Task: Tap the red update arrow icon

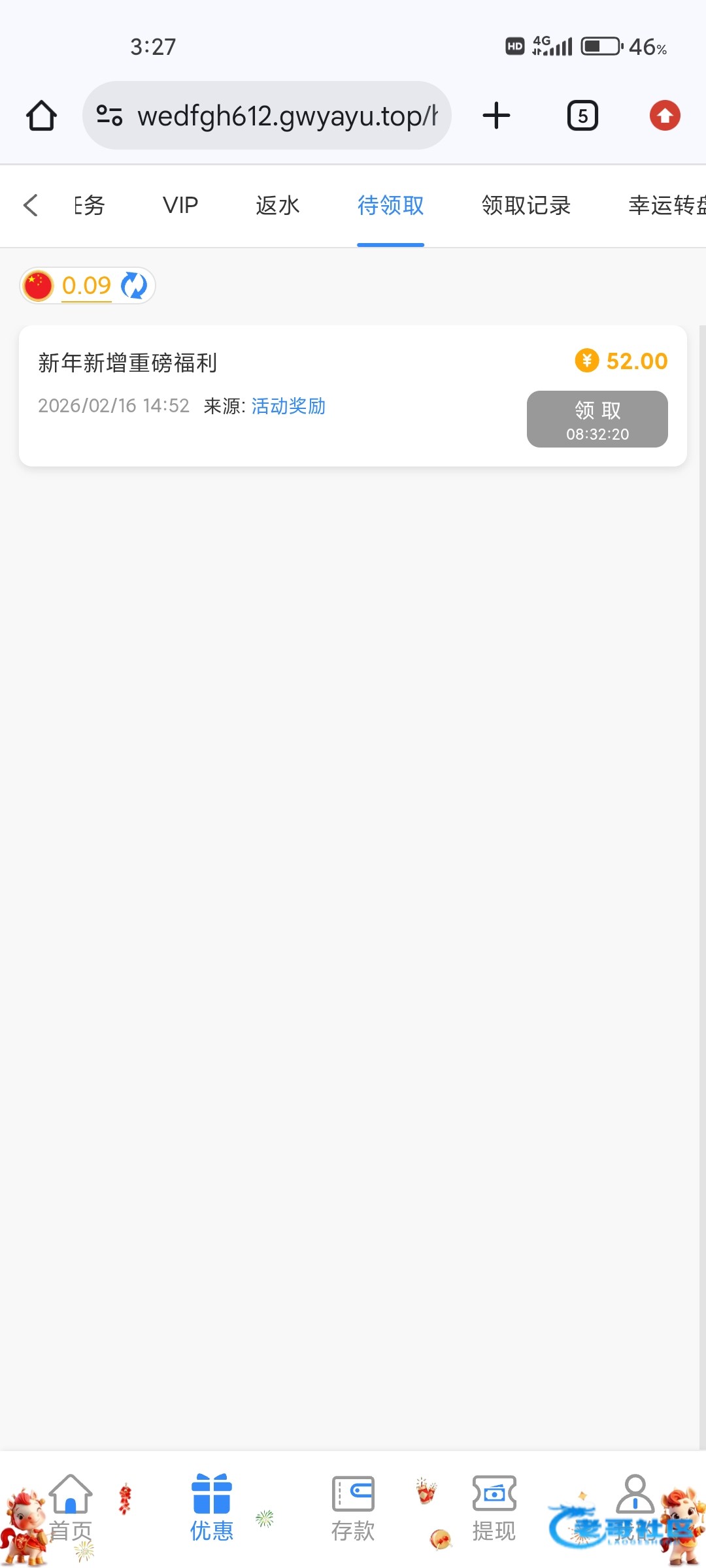Action: point(665,116)
